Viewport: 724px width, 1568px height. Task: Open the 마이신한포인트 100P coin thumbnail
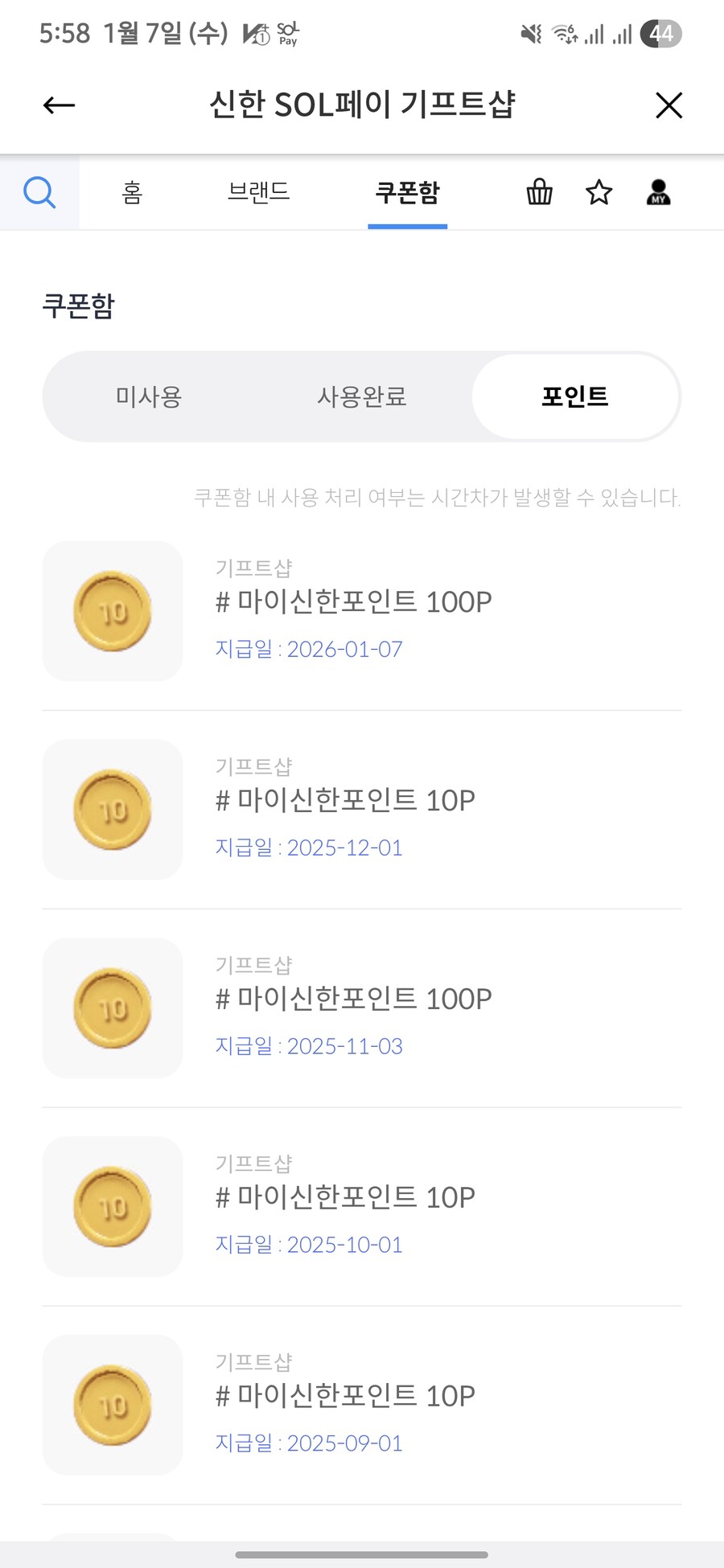coord(112,610)
